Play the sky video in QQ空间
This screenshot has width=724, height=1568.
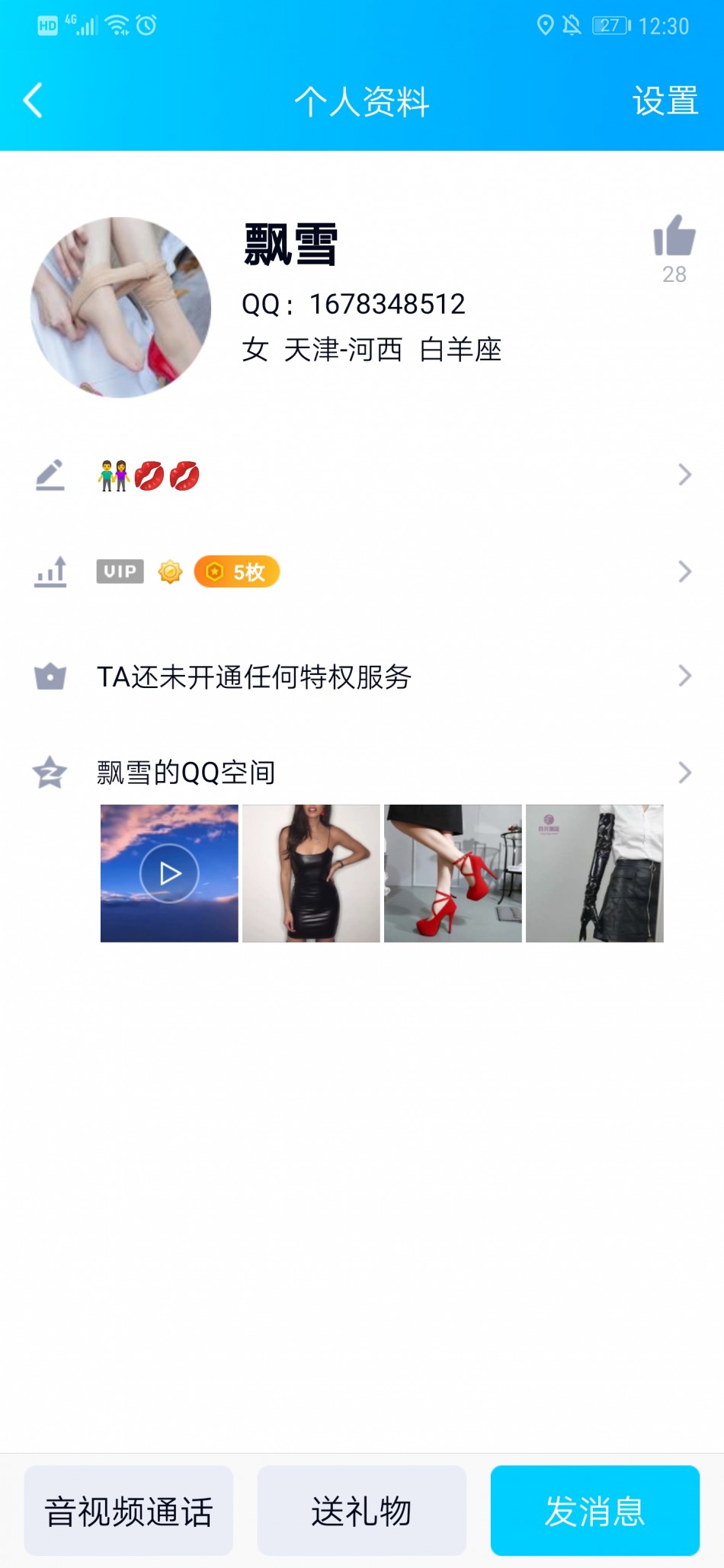[169, 873]
